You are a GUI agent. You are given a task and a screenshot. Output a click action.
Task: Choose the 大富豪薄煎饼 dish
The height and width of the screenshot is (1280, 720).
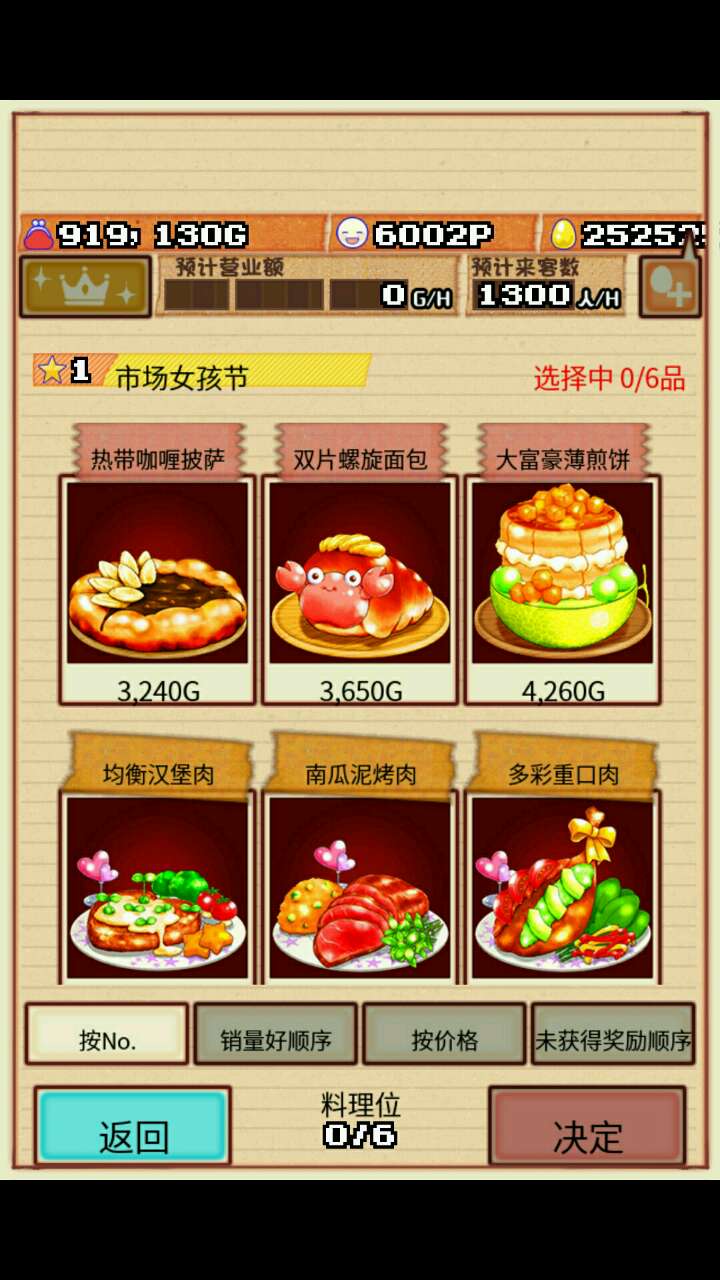click(x=562, y=575)
